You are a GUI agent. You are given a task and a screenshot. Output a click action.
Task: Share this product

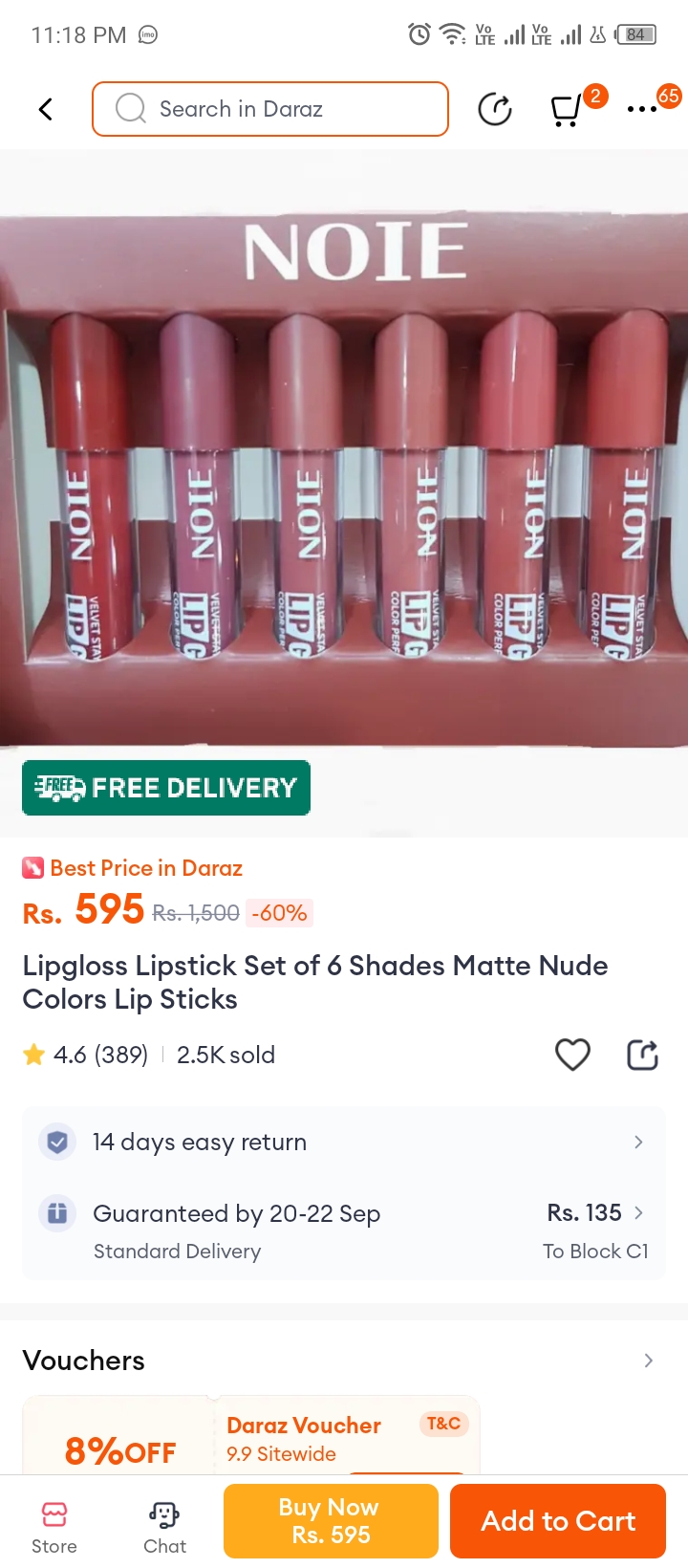point(642,1055)
